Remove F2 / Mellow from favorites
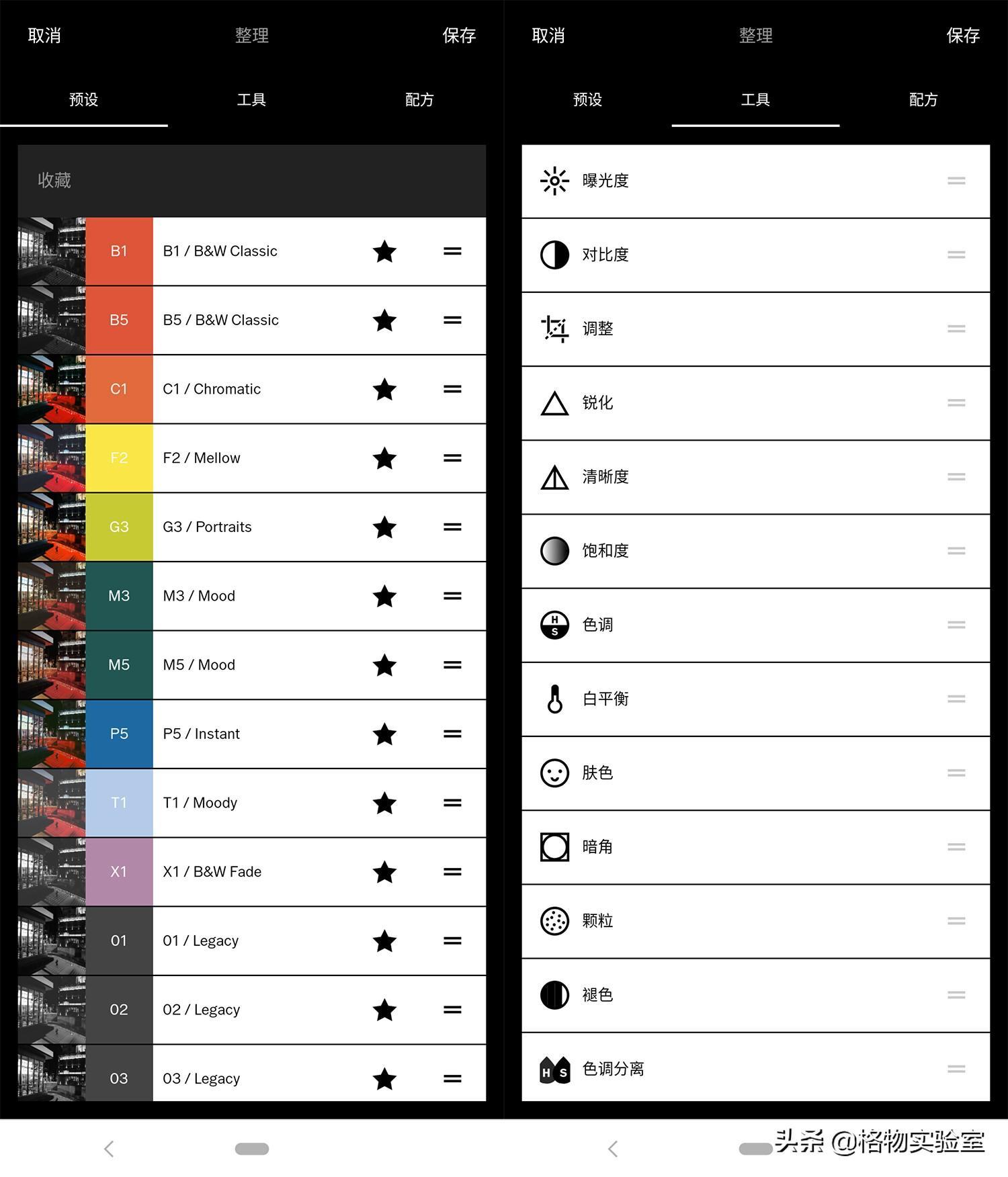Viewport: 1008px width, 1177px height. [x=384, y=458]
